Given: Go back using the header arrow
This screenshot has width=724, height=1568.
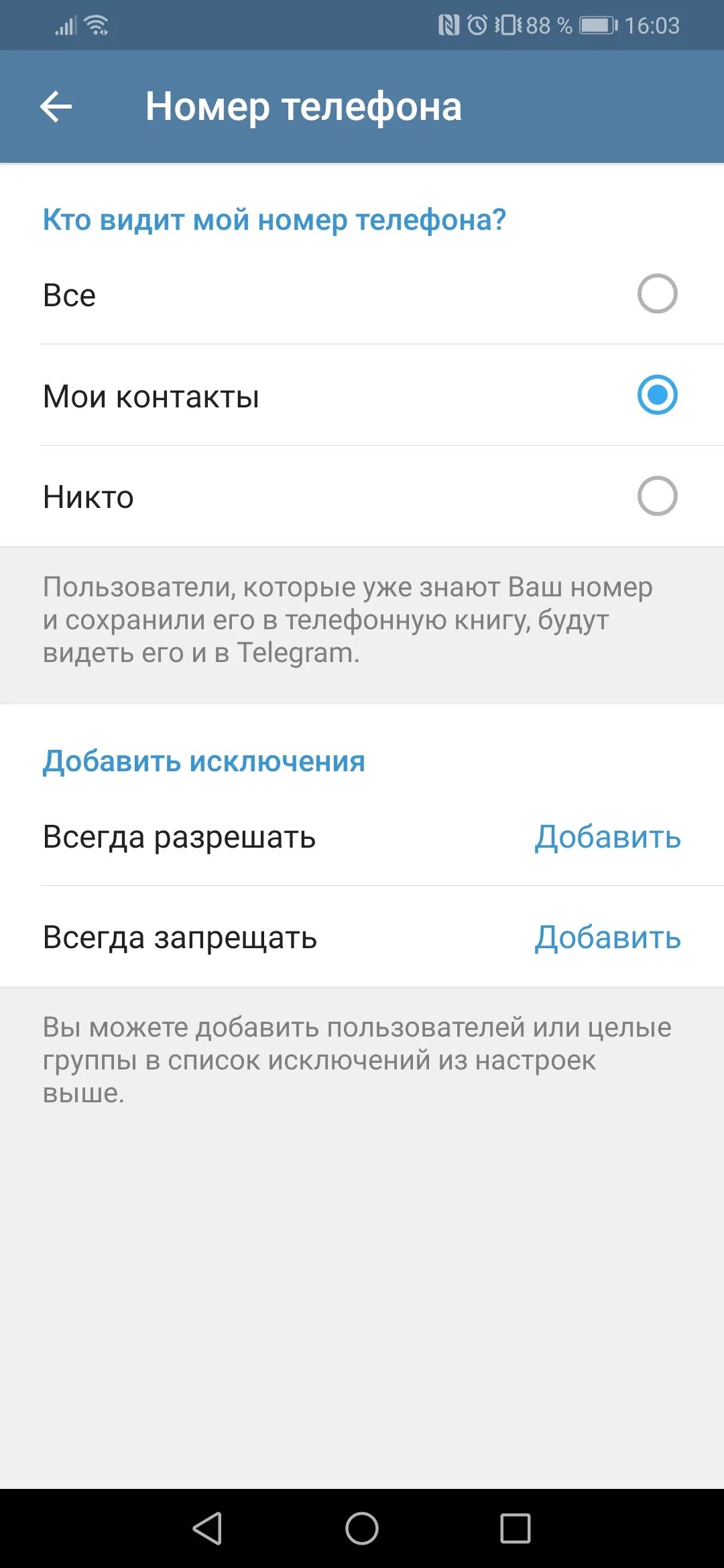Looking at the screenshot, I should [56, 107].
